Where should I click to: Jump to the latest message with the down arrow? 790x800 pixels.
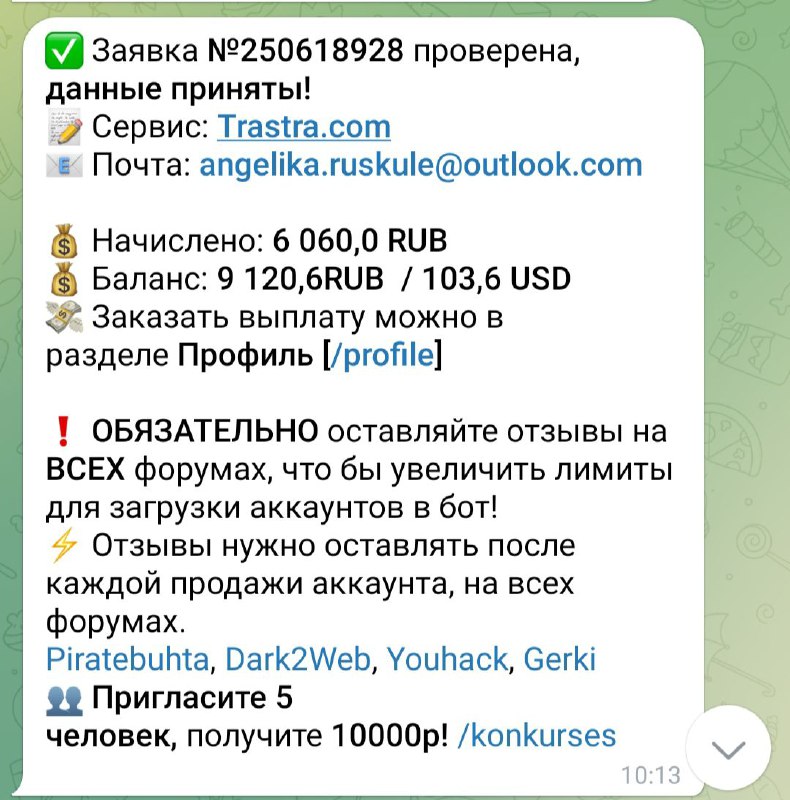pyautogui.click(x=730, y=750)
